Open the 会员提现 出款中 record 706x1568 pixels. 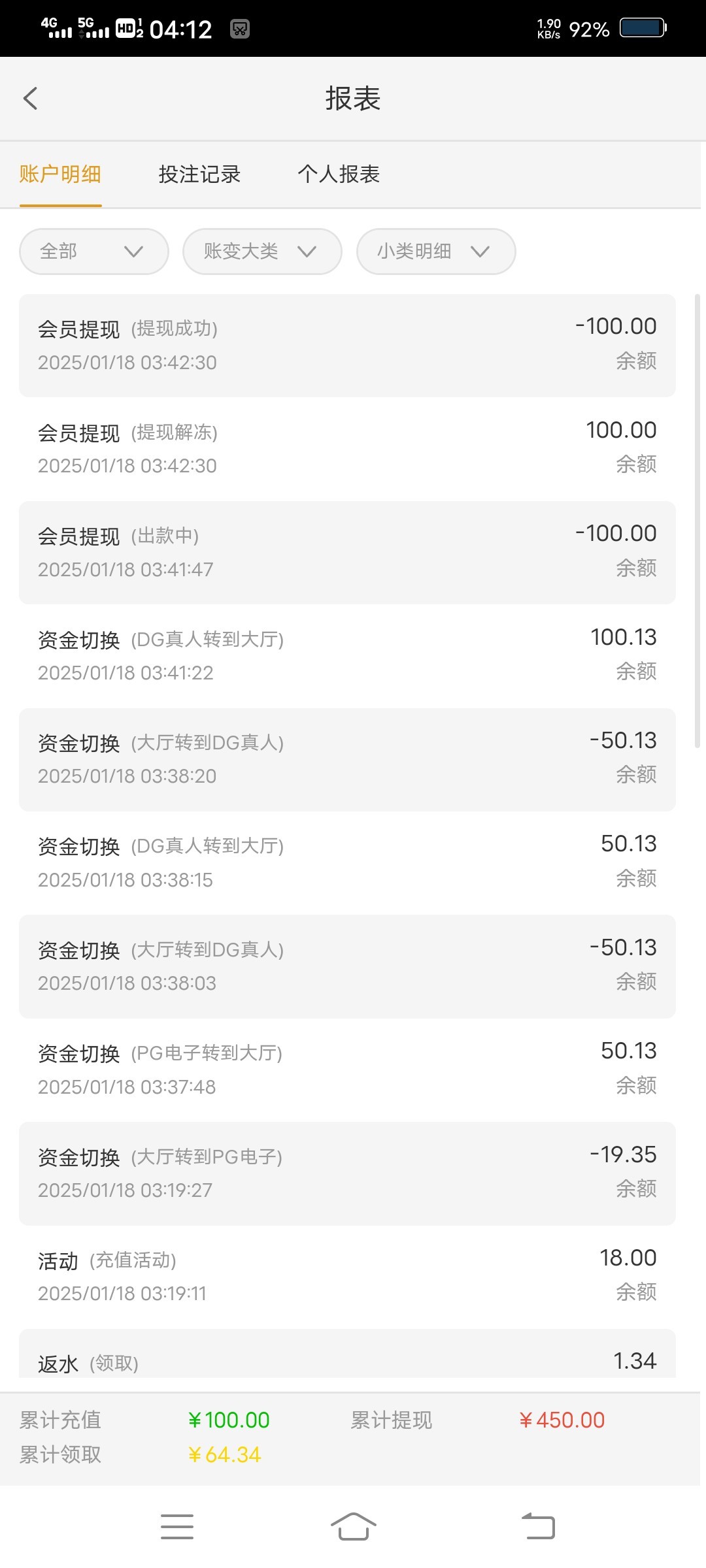point(347,553)
